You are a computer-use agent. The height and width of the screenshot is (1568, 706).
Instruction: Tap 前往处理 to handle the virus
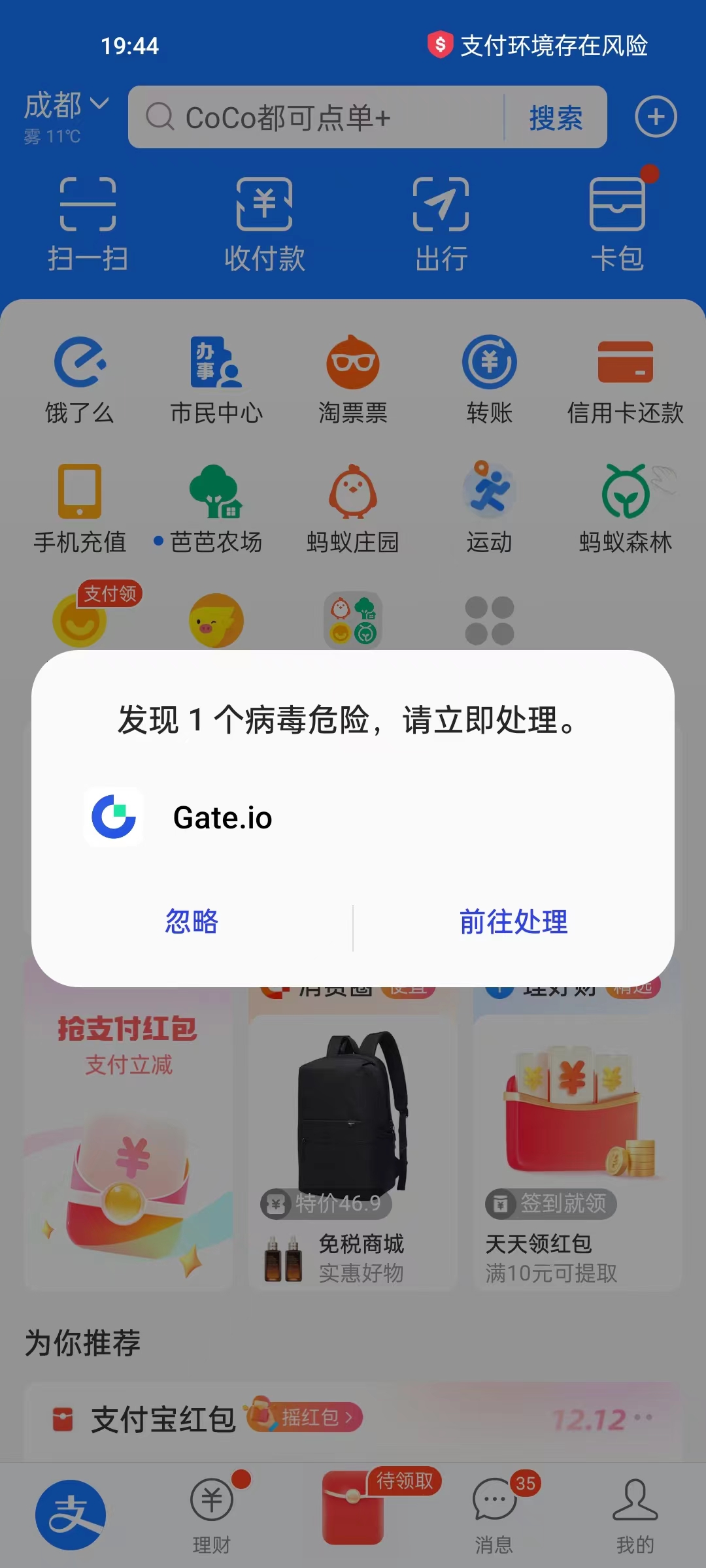point(514,922)
